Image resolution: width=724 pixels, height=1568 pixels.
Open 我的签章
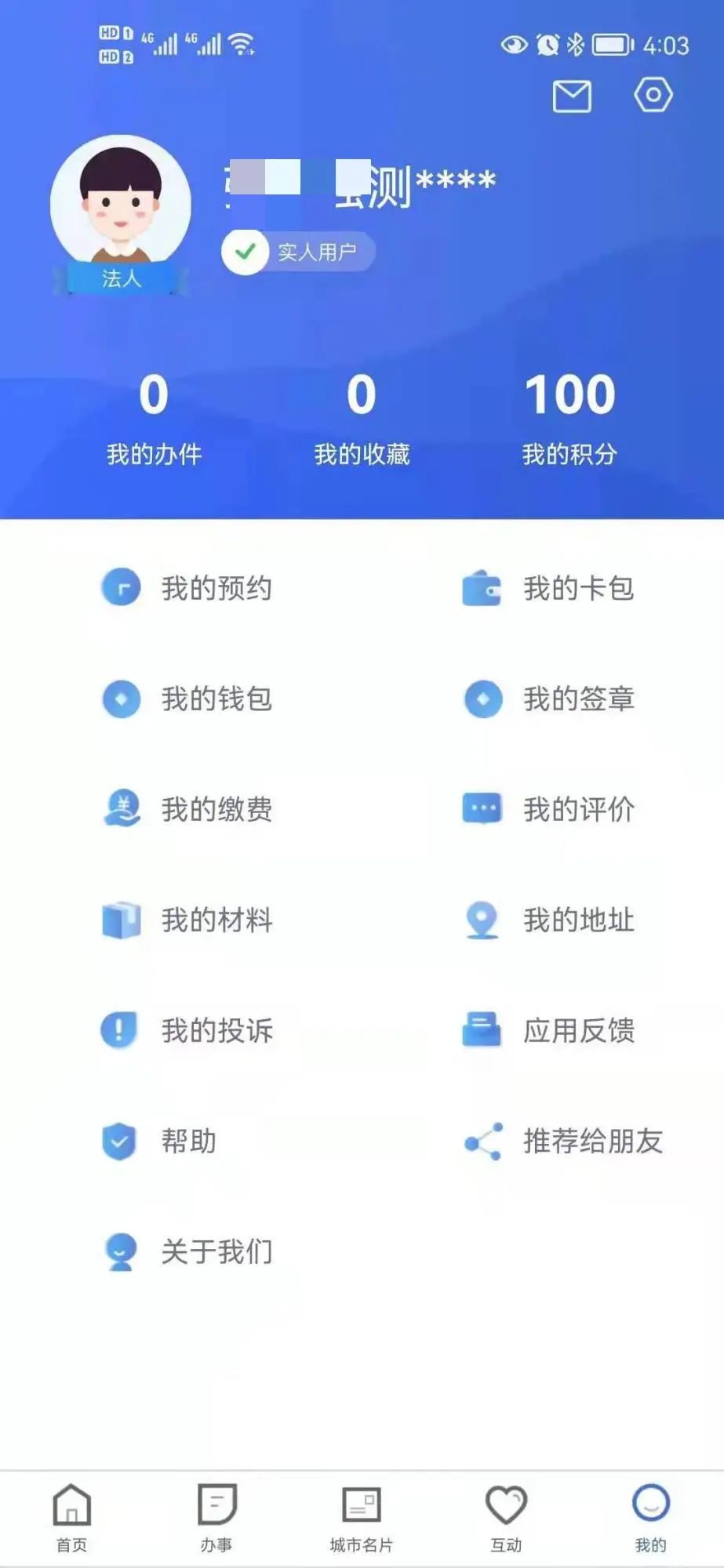point(549,699)
